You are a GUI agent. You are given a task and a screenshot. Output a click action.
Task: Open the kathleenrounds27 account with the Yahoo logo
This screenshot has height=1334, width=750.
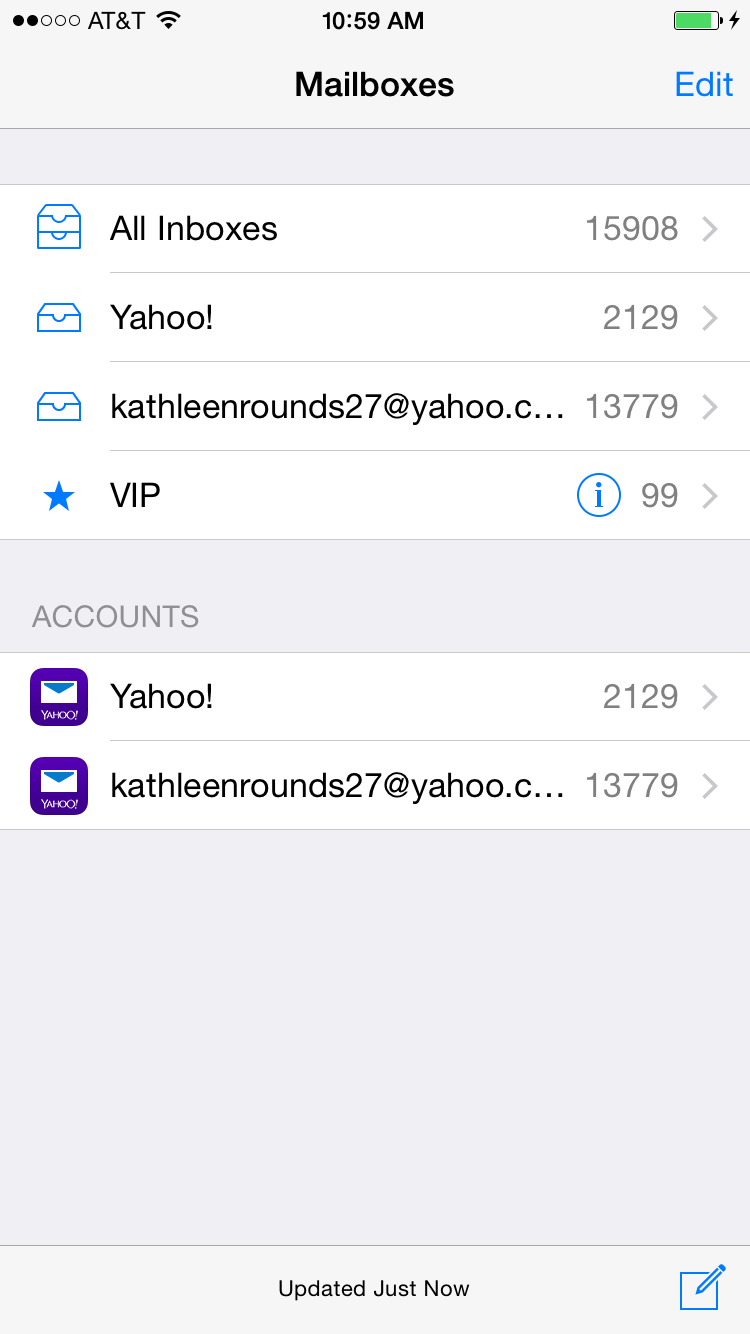(x=375, y=786)
